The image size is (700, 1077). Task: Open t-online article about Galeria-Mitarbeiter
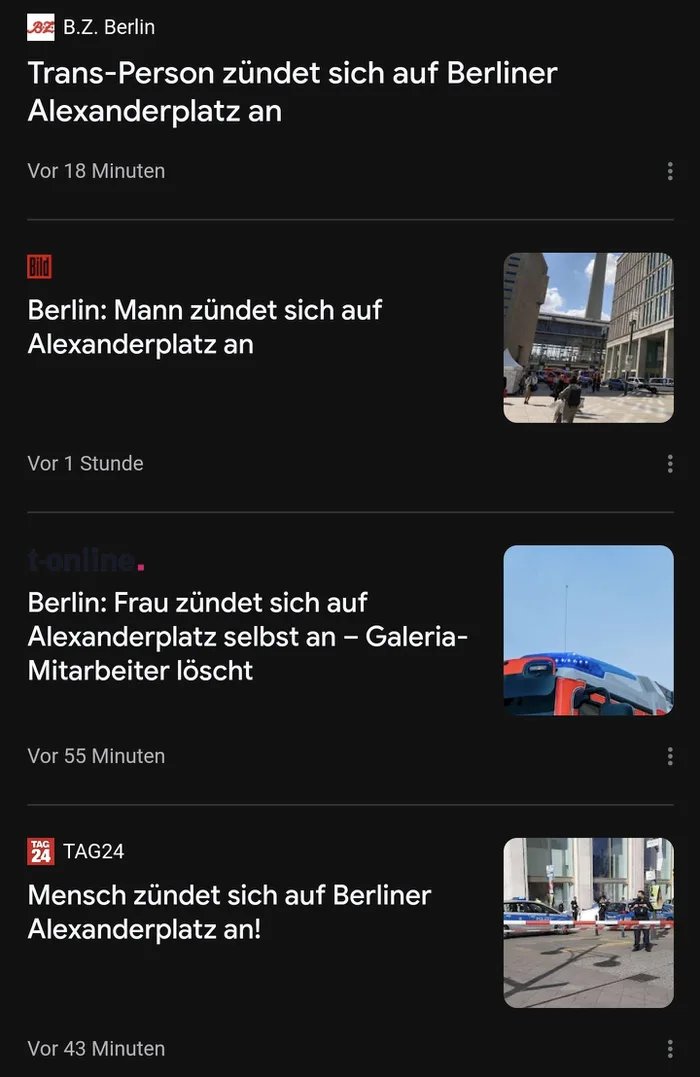[248, 636]
